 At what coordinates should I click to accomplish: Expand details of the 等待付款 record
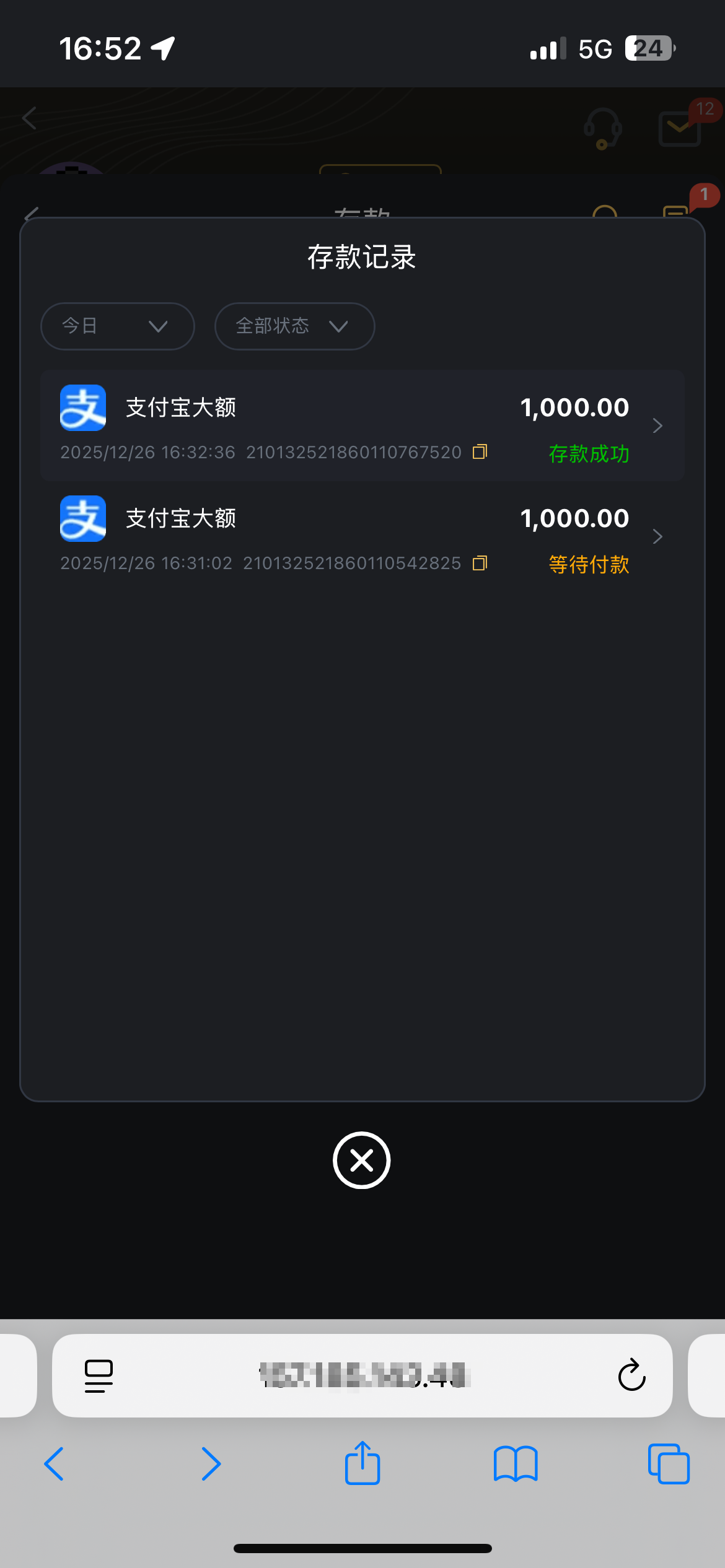[x=657, y=536]
